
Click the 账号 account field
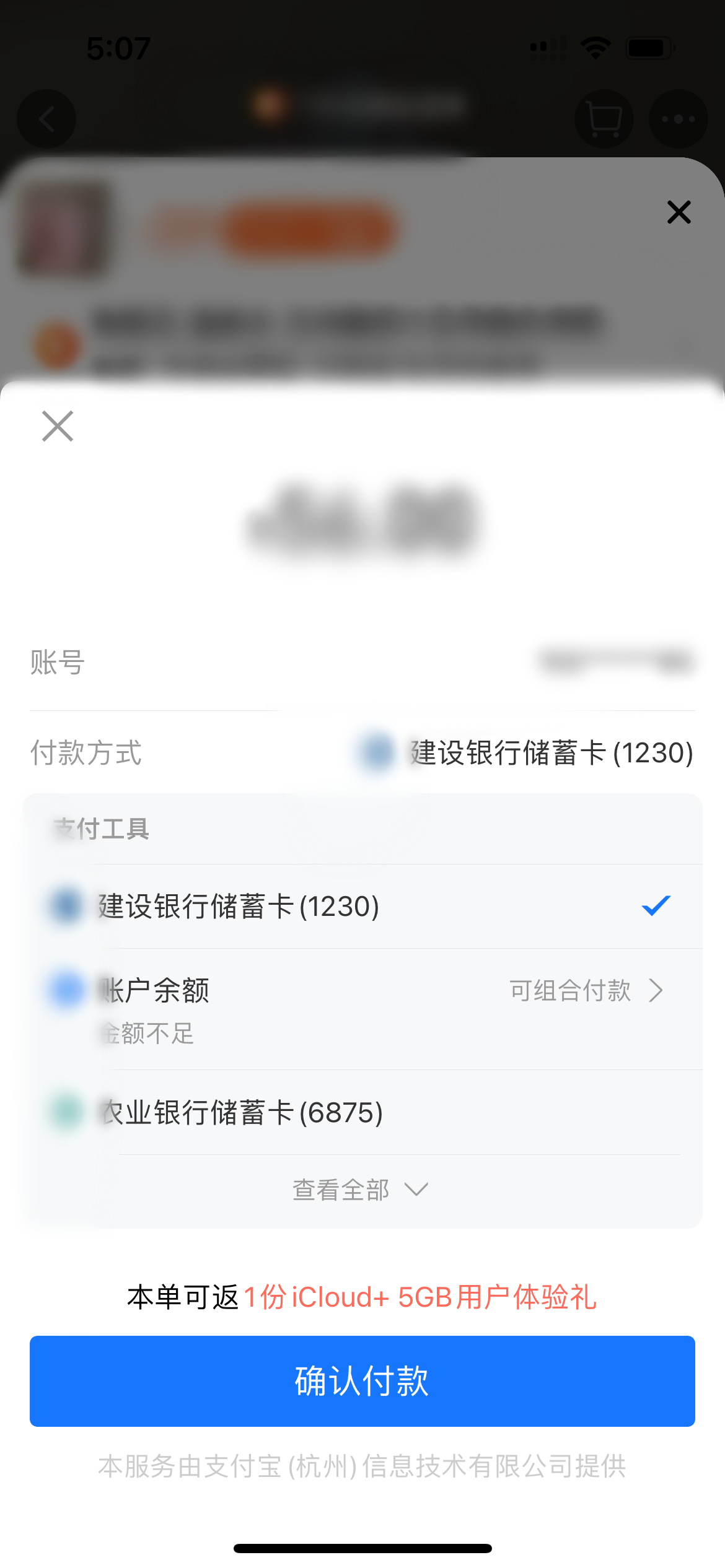coord(362,663)
